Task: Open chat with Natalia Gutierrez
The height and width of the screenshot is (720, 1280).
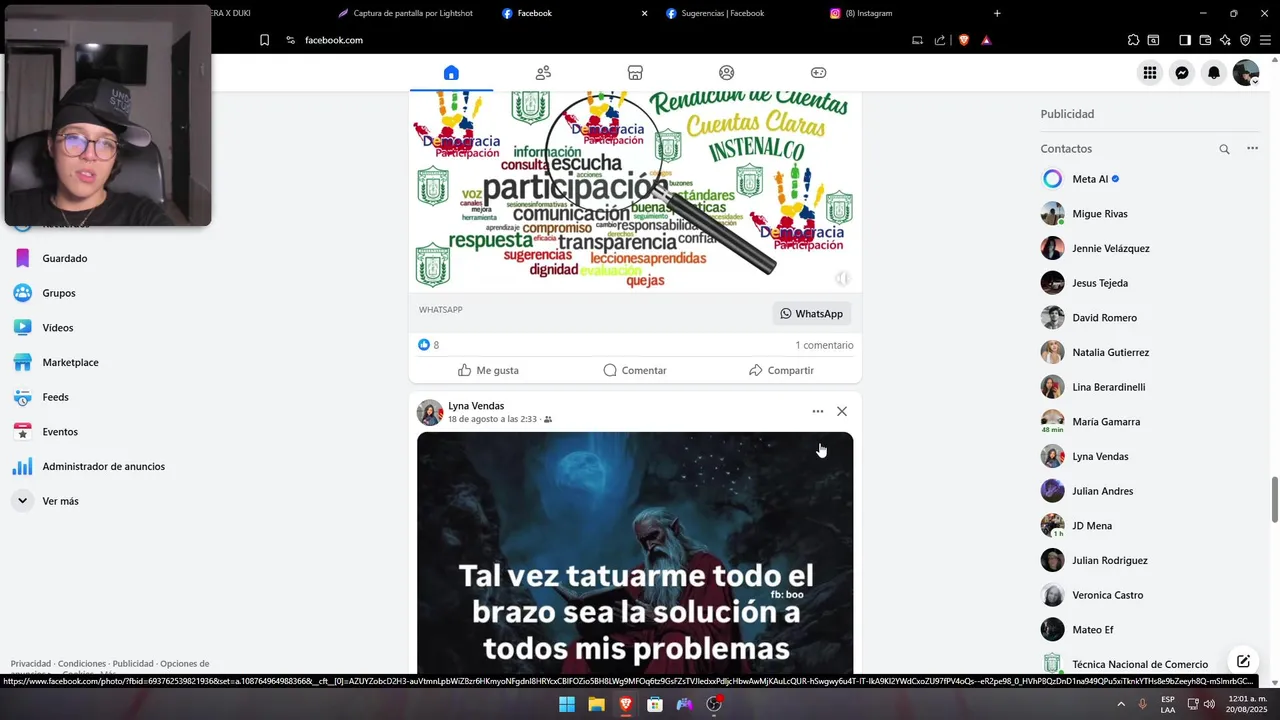Action: click(x=1110, y=352)
